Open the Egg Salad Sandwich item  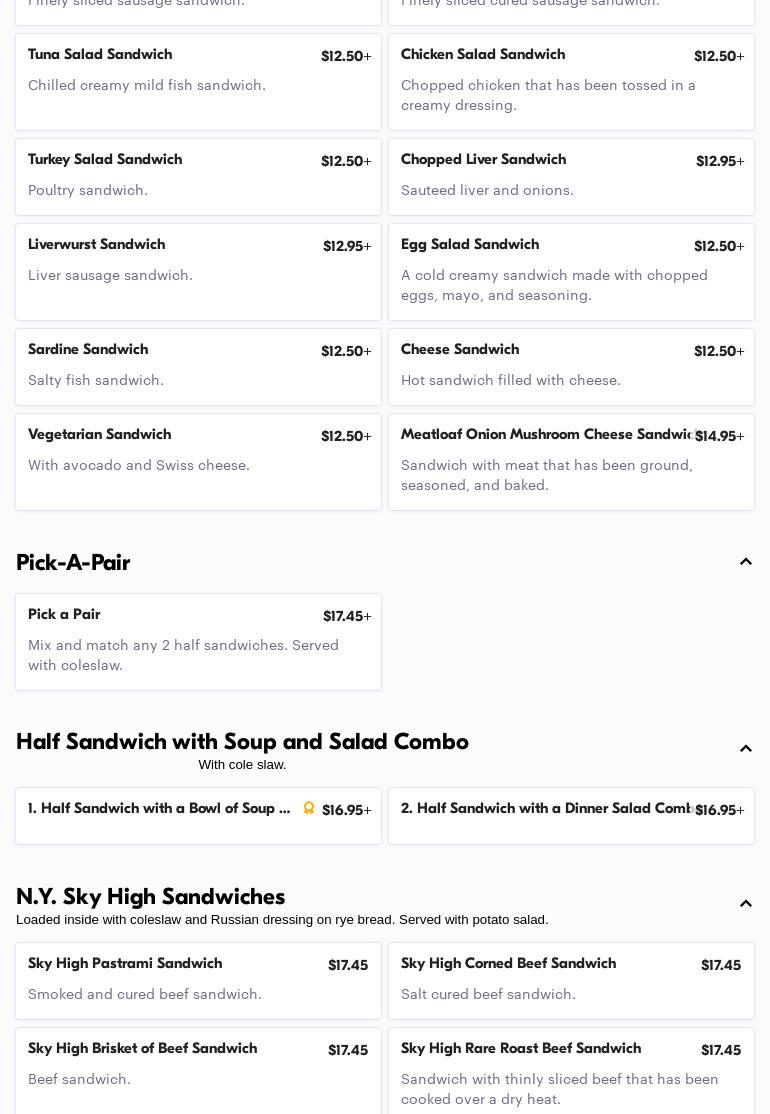[571, 272]
